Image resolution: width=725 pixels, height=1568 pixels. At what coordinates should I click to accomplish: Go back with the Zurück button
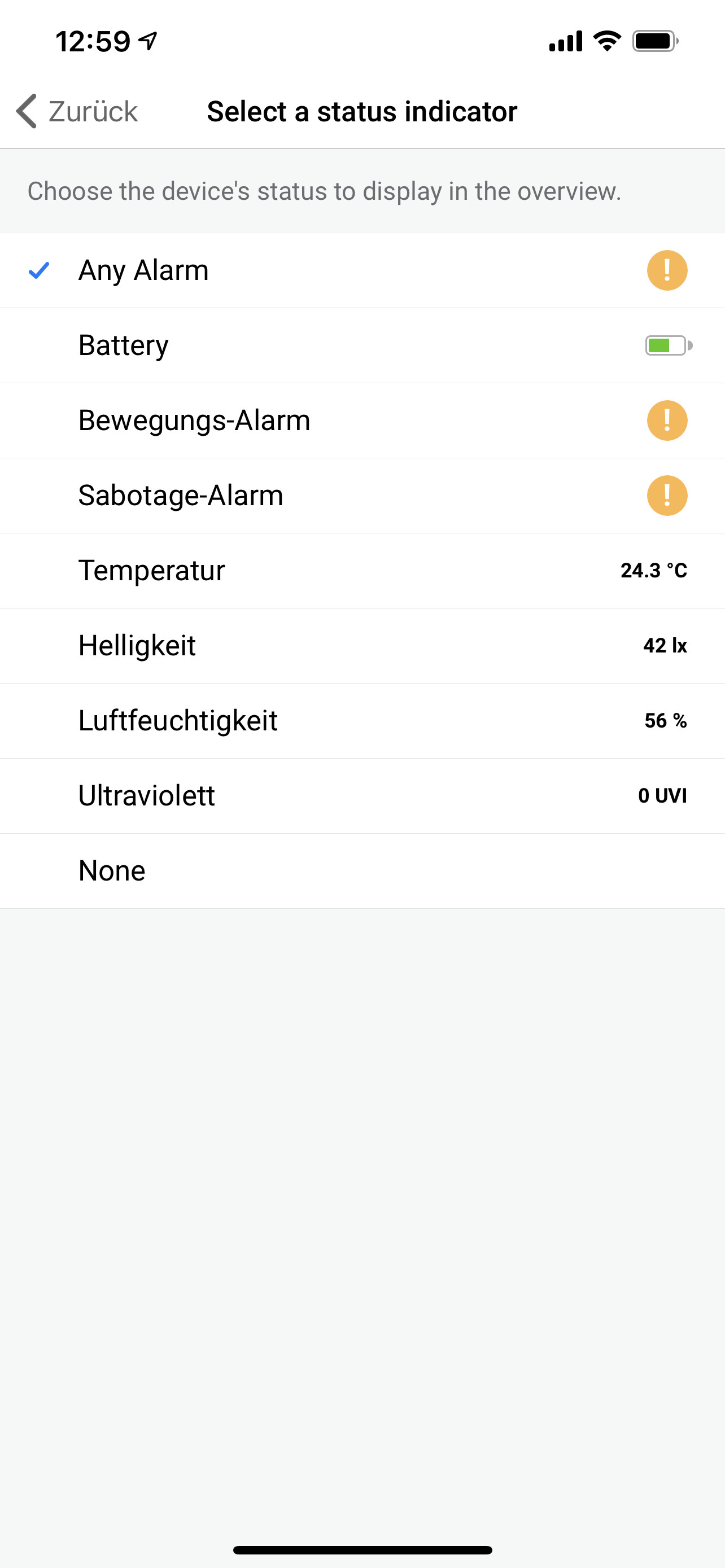click(77, 111)
